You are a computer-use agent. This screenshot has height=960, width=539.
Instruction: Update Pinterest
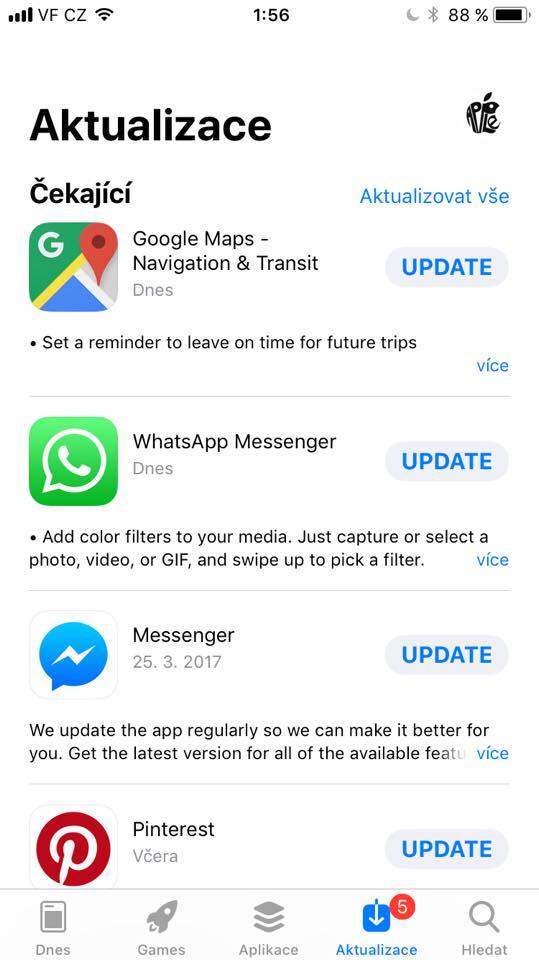point(447,849)
